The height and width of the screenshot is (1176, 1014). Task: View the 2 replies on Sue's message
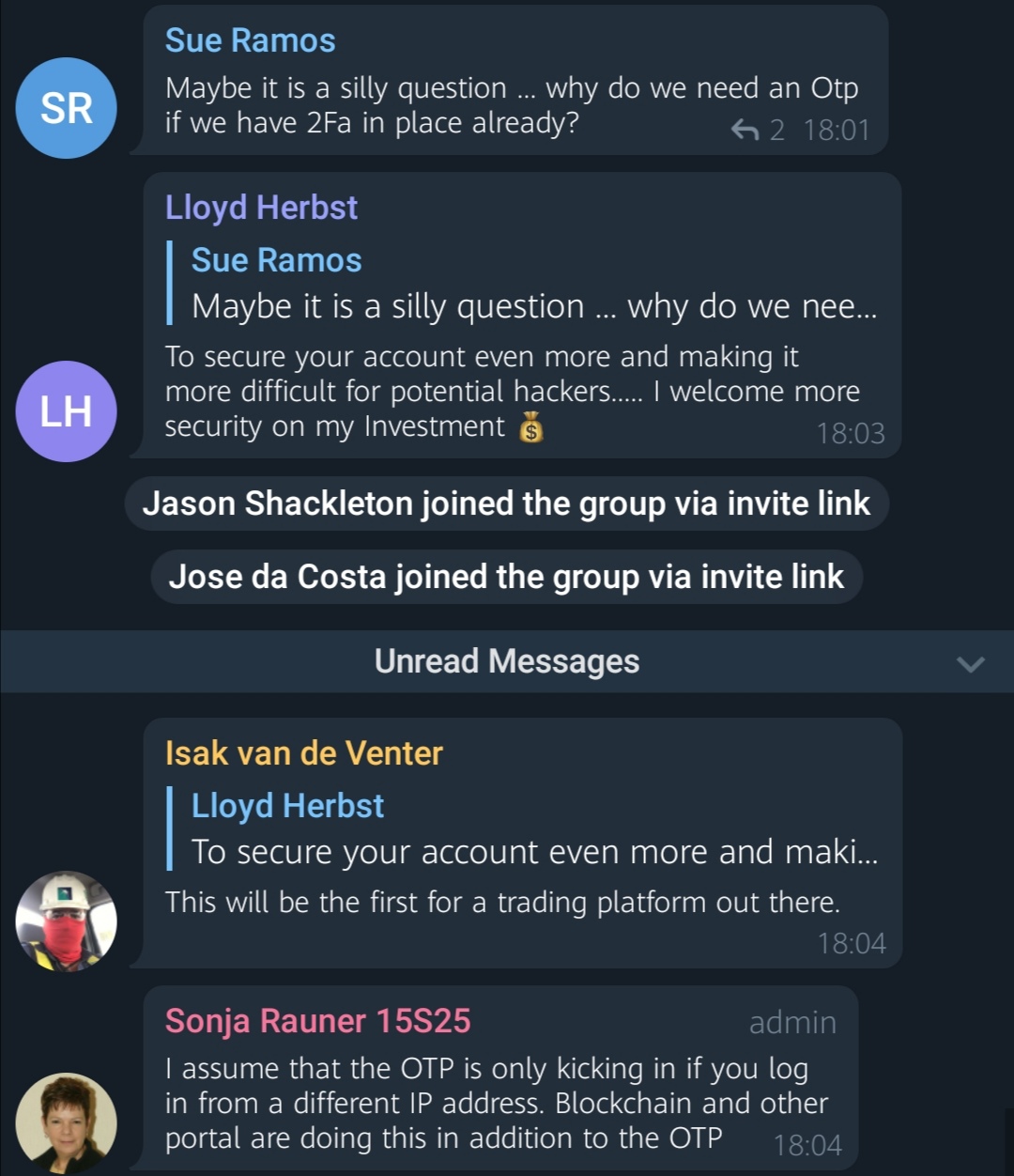[x=758, y=130]
